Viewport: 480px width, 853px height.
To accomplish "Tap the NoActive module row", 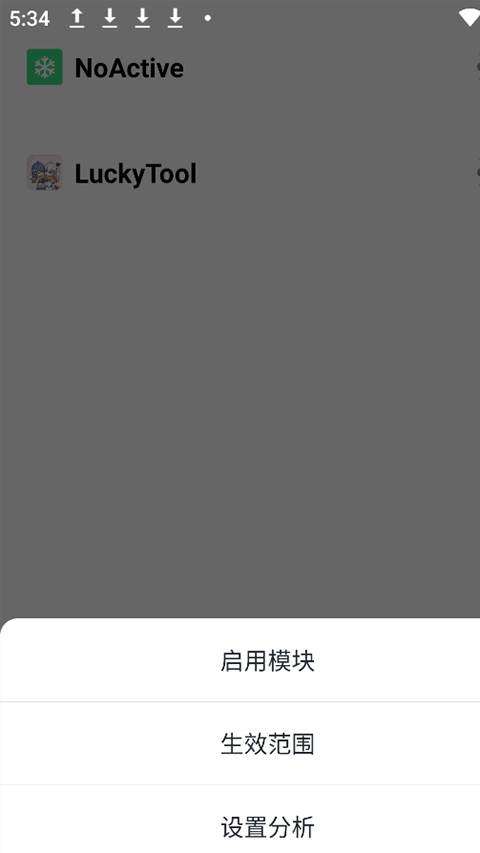I will point(240,67).
